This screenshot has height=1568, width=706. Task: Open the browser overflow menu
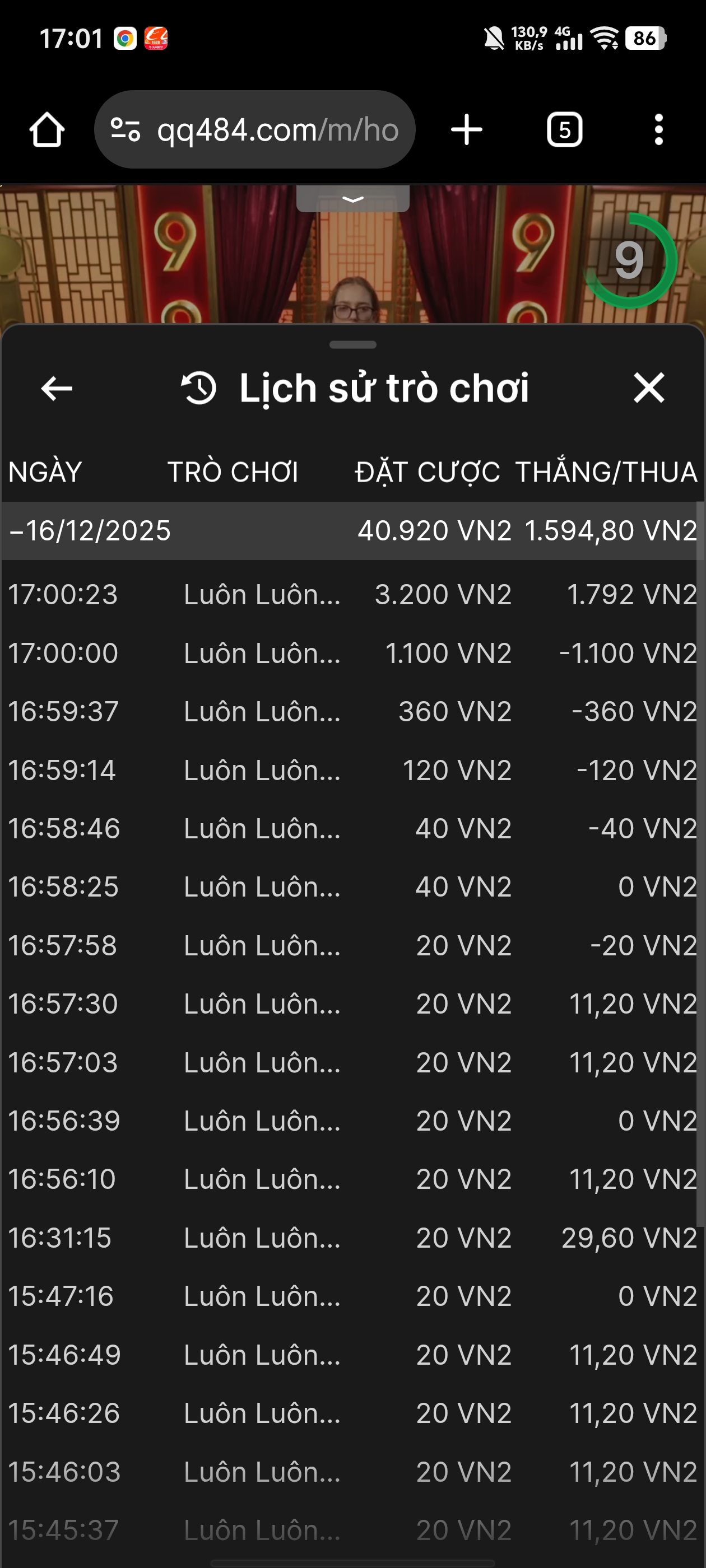click(x=658, y=130)
